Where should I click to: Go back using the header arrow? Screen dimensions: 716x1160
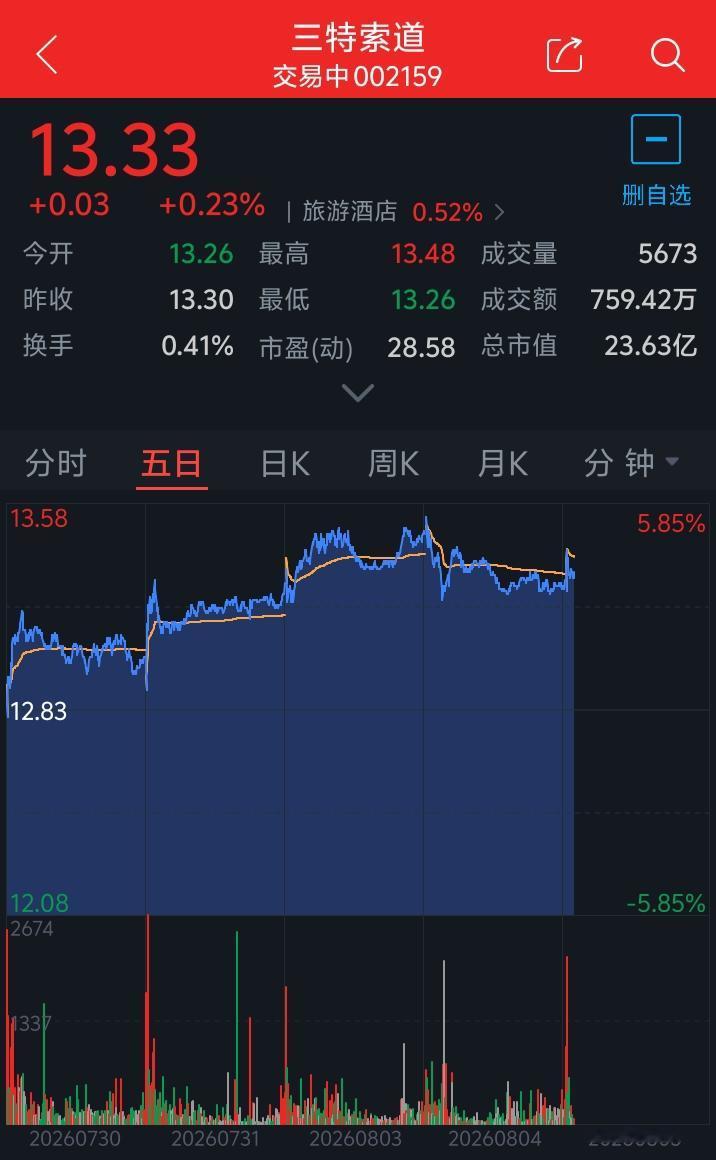coord(47,55)
